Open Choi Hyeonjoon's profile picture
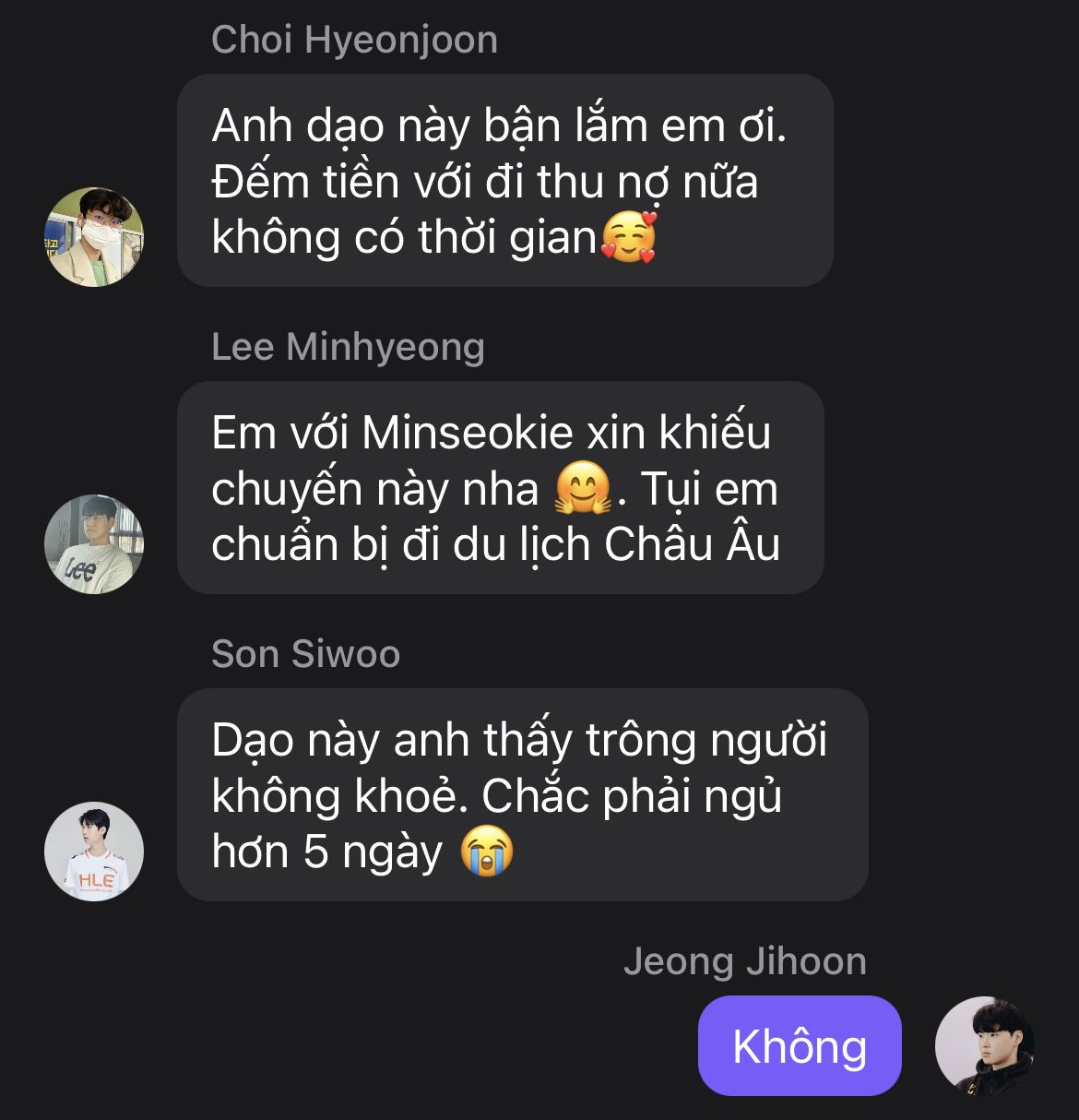Screen dimensions: 1079x1120 click(94, 237)
